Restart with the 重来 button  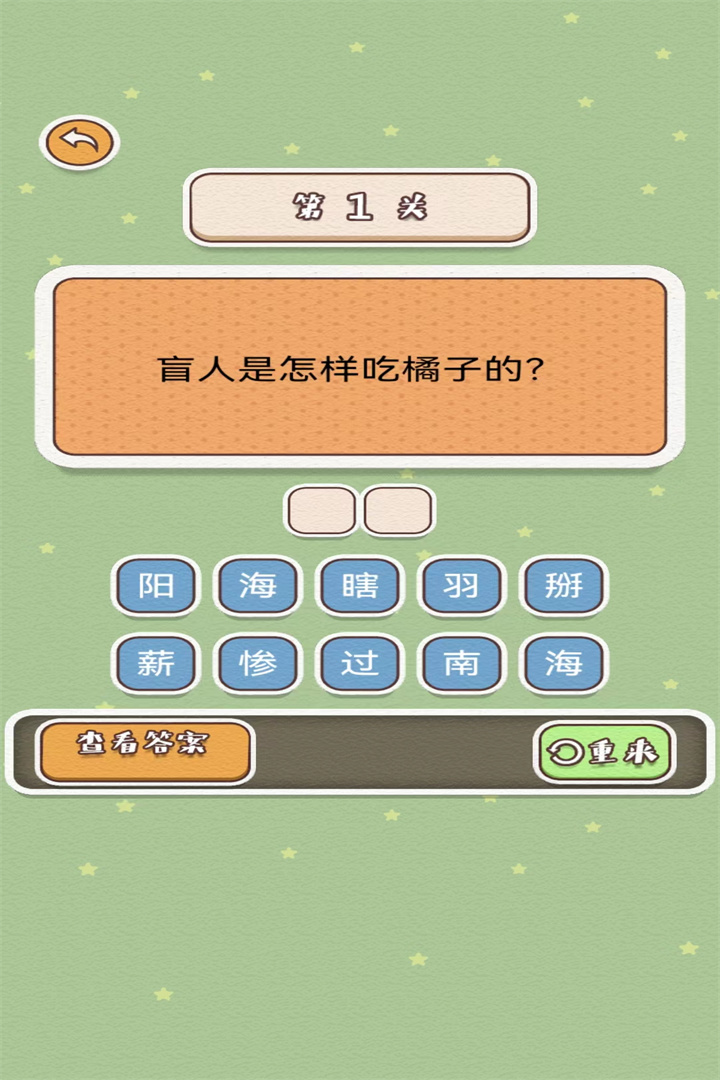[606, 752]
